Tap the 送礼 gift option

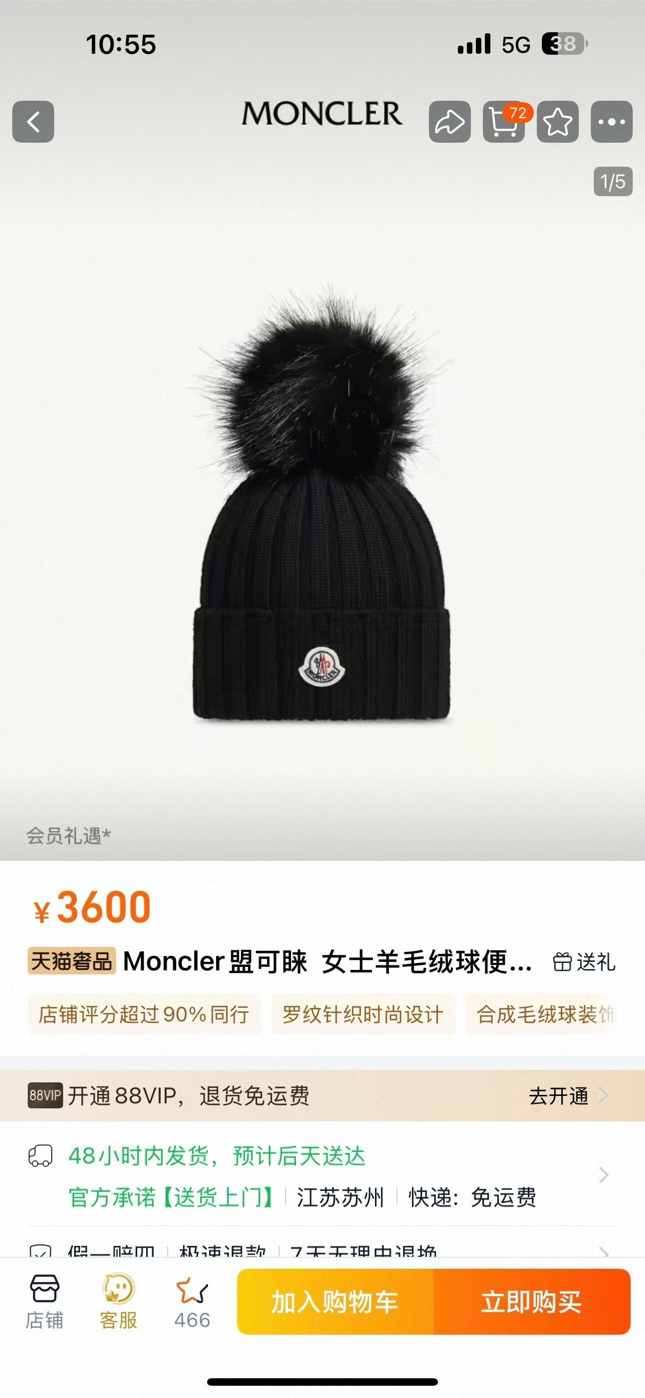(584, 962)
